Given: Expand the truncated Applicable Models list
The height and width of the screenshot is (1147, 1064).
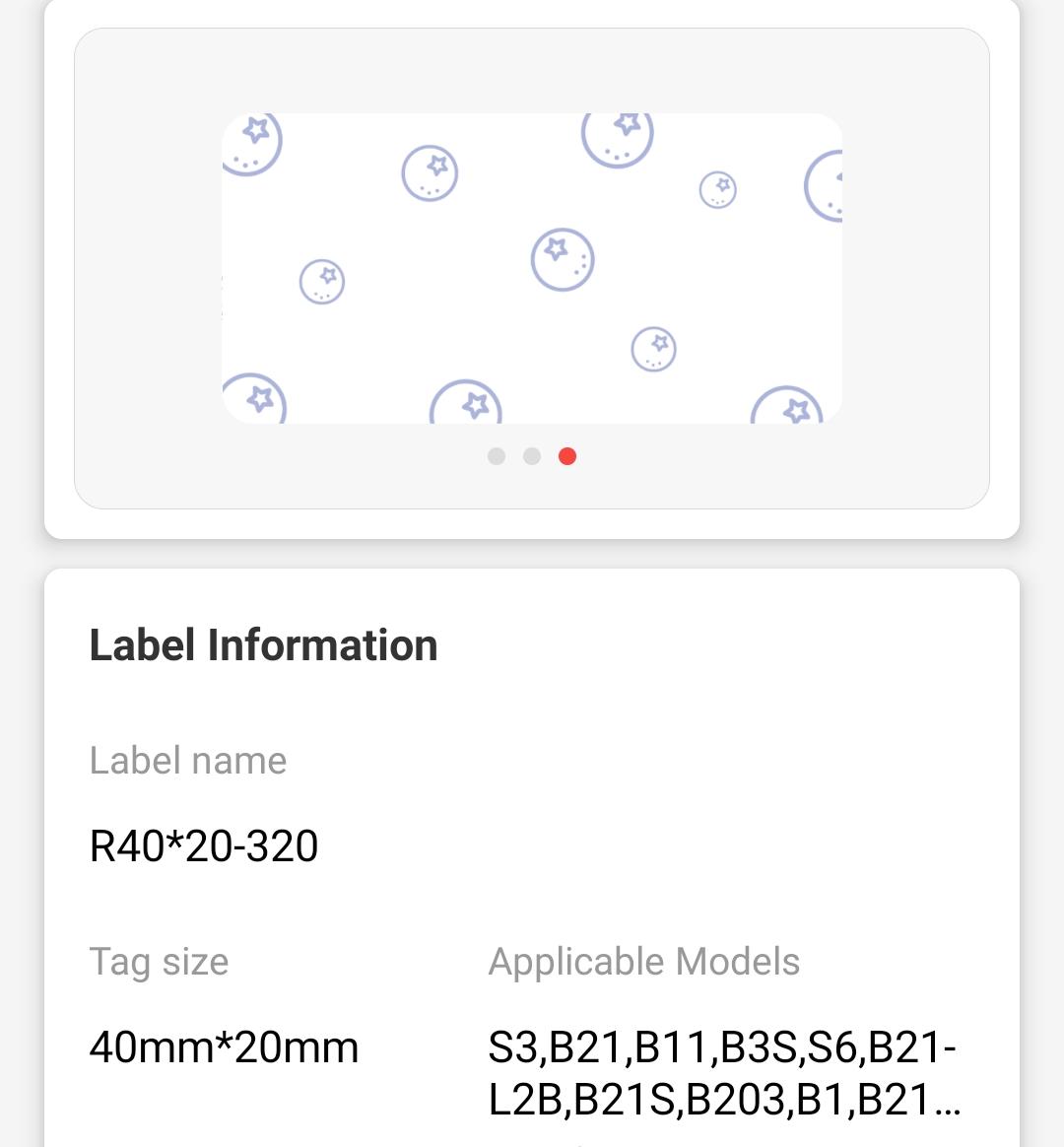Looking at the screenshot, I should [722, 1073].
